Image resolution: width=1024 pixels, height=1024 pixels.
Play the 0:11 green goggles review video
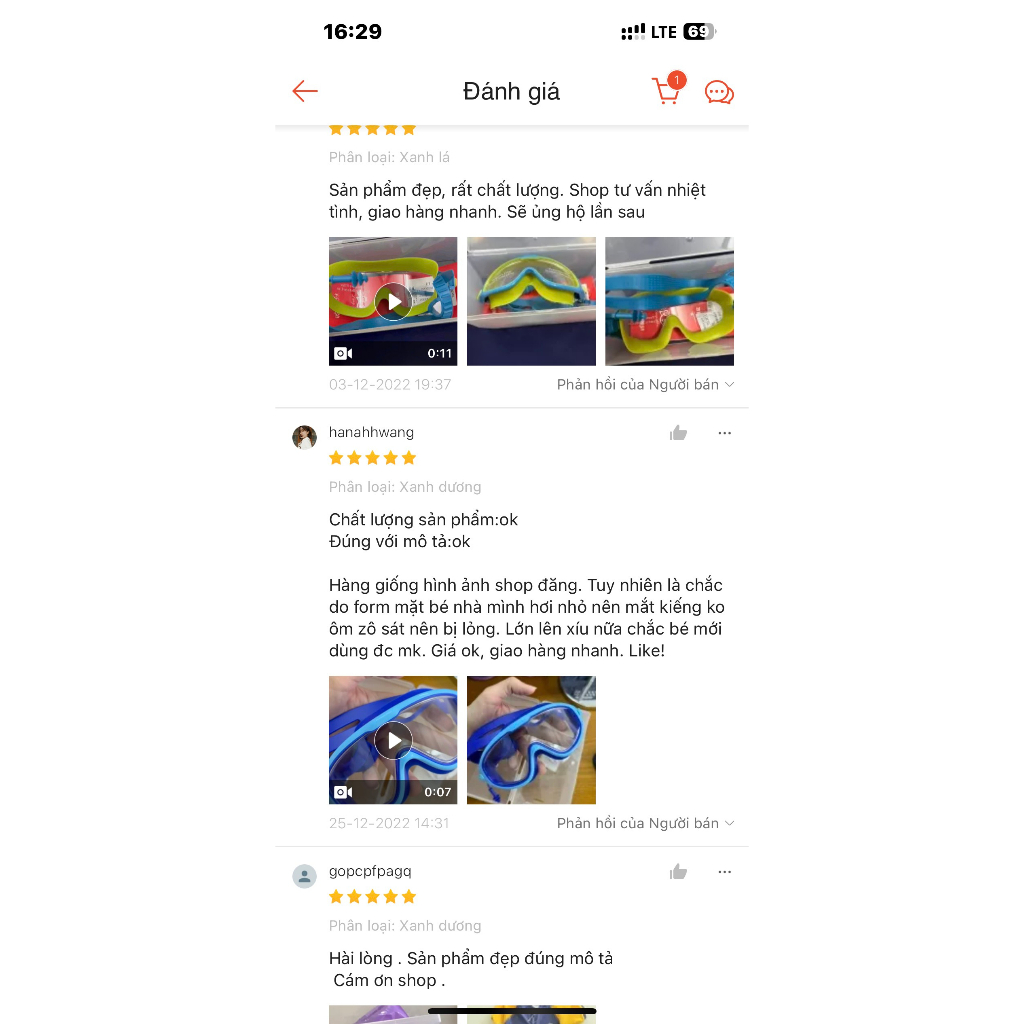393,301
